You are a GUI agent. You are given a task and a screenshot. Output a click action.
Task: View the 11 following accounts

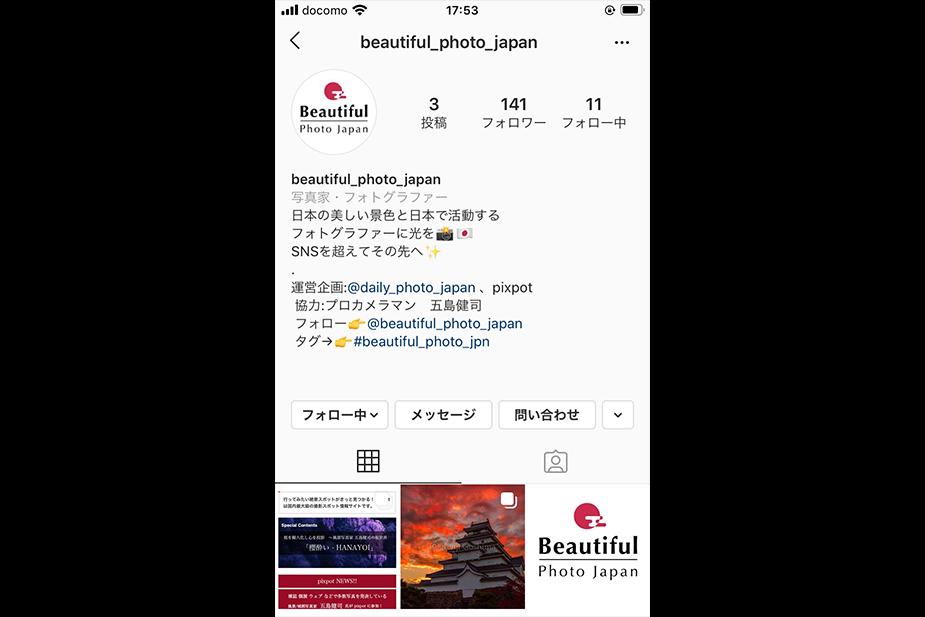pos(594,113)
